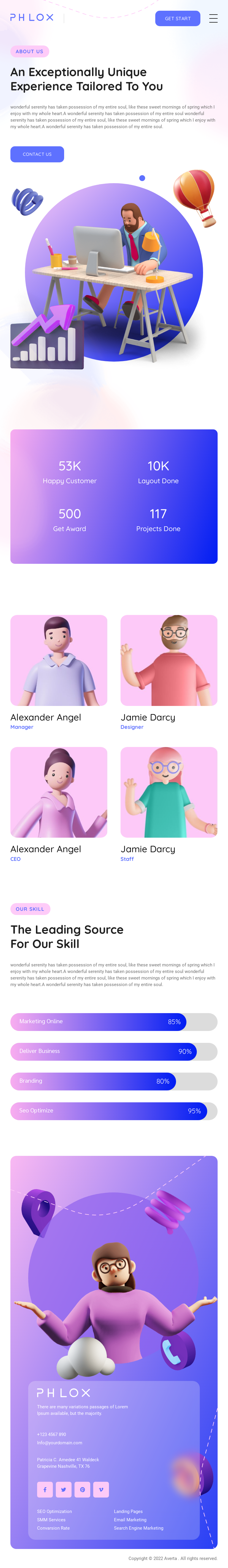Call the +123 4567 890 number

(x=52, y=1434)
